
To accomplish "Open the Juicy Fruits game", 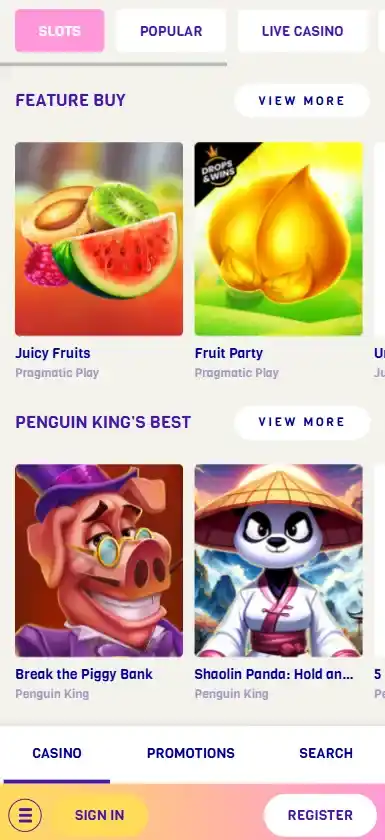I will click(99, 239).
